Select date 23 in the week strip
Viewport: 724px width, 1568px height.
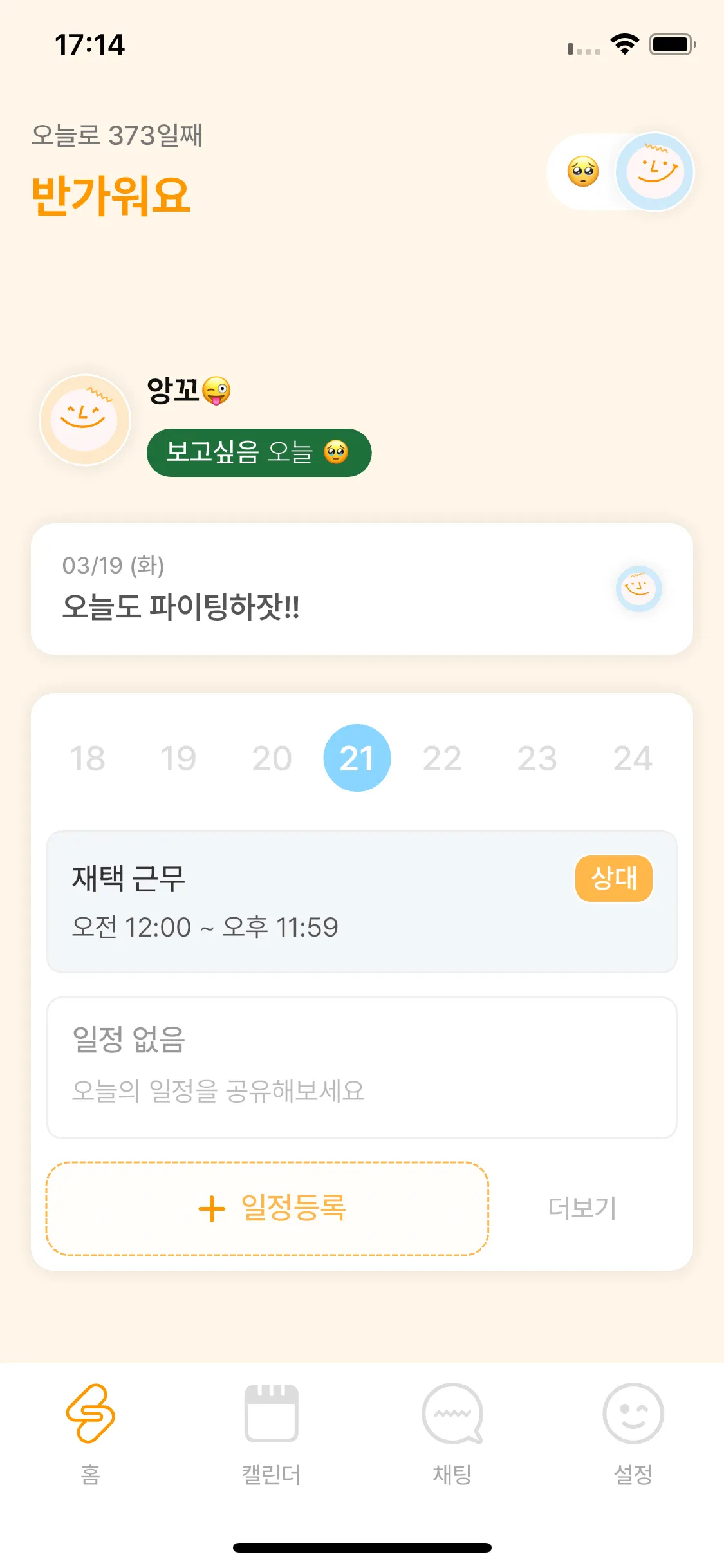(x=537, y=758)
